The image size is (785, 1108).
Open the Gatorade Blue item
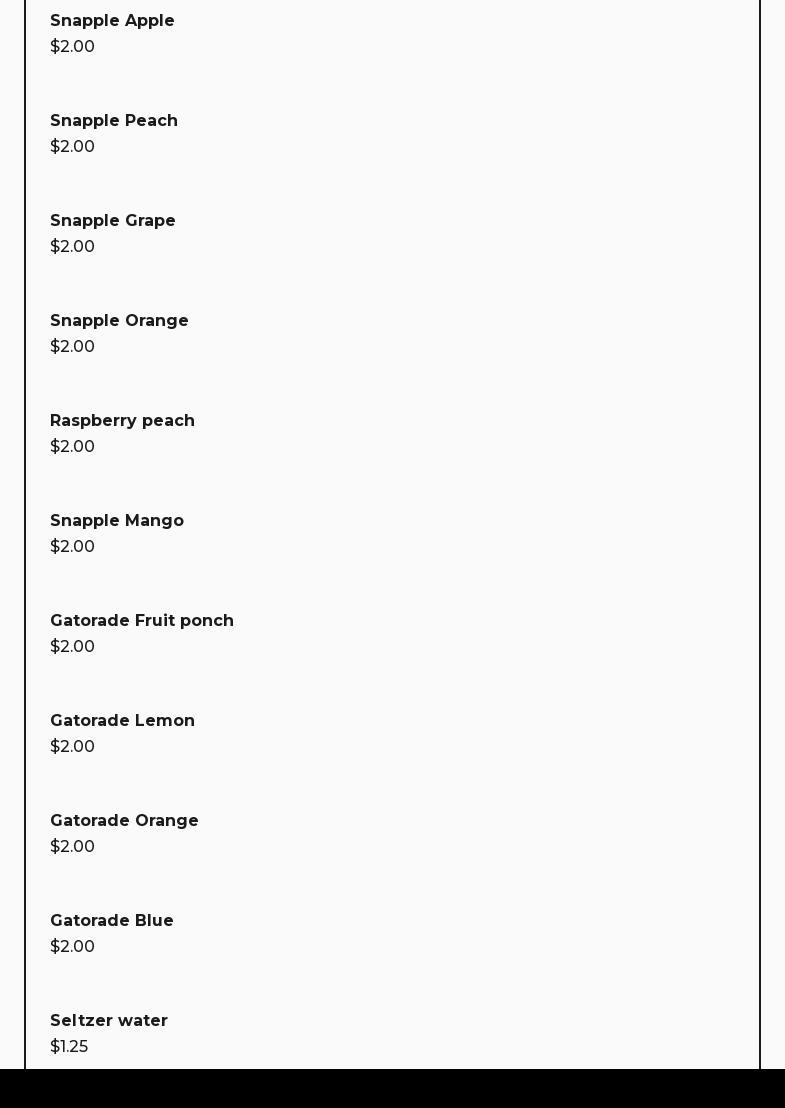click(x=112, y=921)
